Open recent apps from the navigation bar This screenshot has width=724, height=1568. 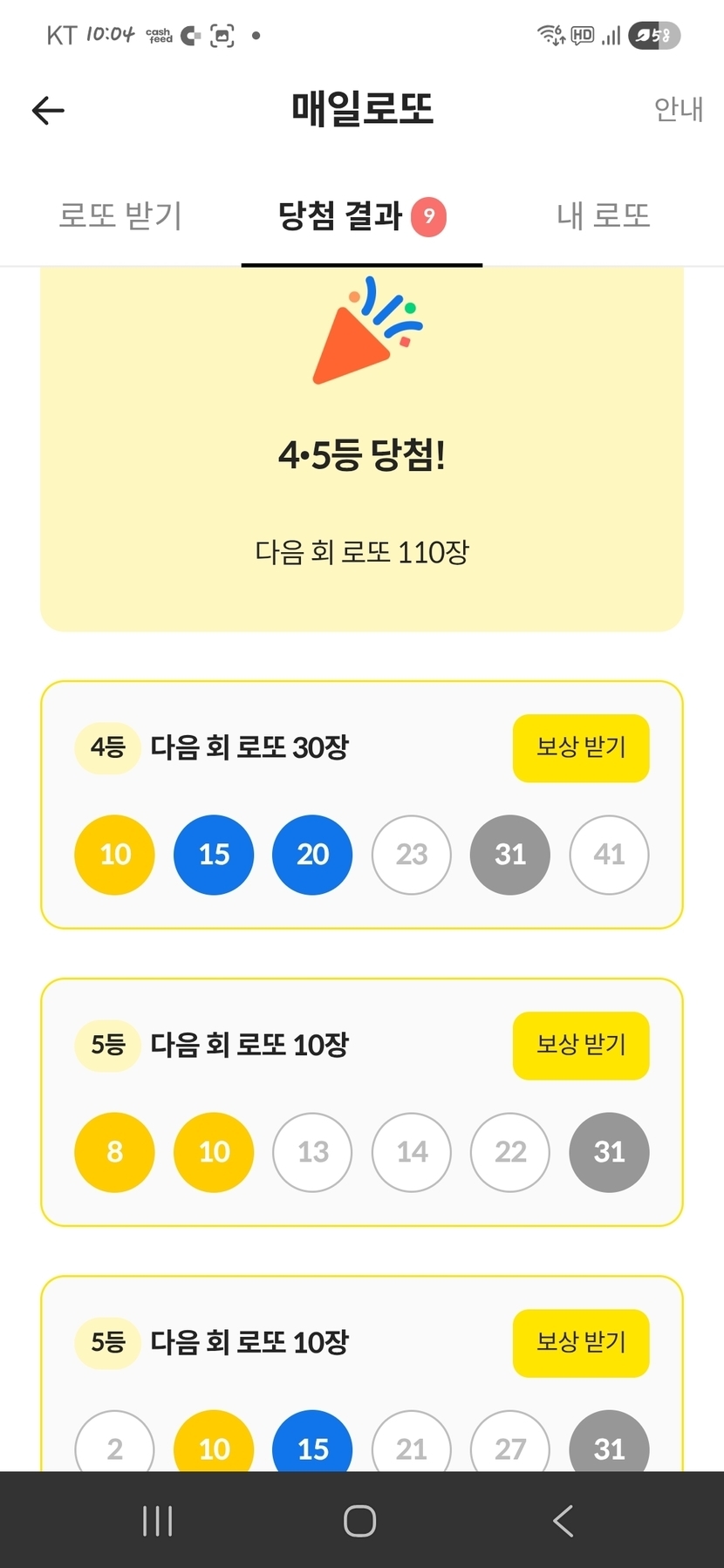point(157,1521)
